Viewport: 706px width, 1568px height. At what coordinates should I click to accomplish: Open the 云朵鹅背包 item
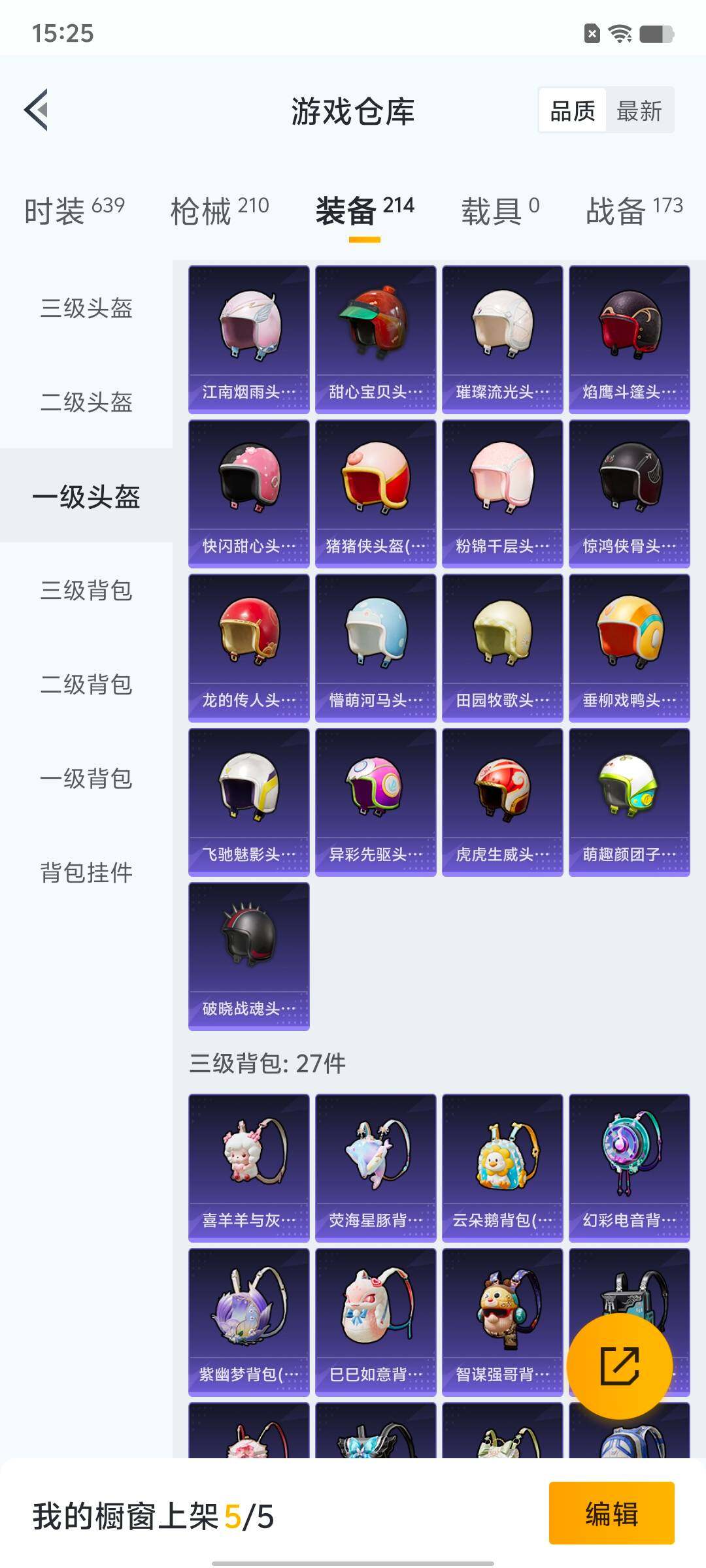tap(502, 1168)
